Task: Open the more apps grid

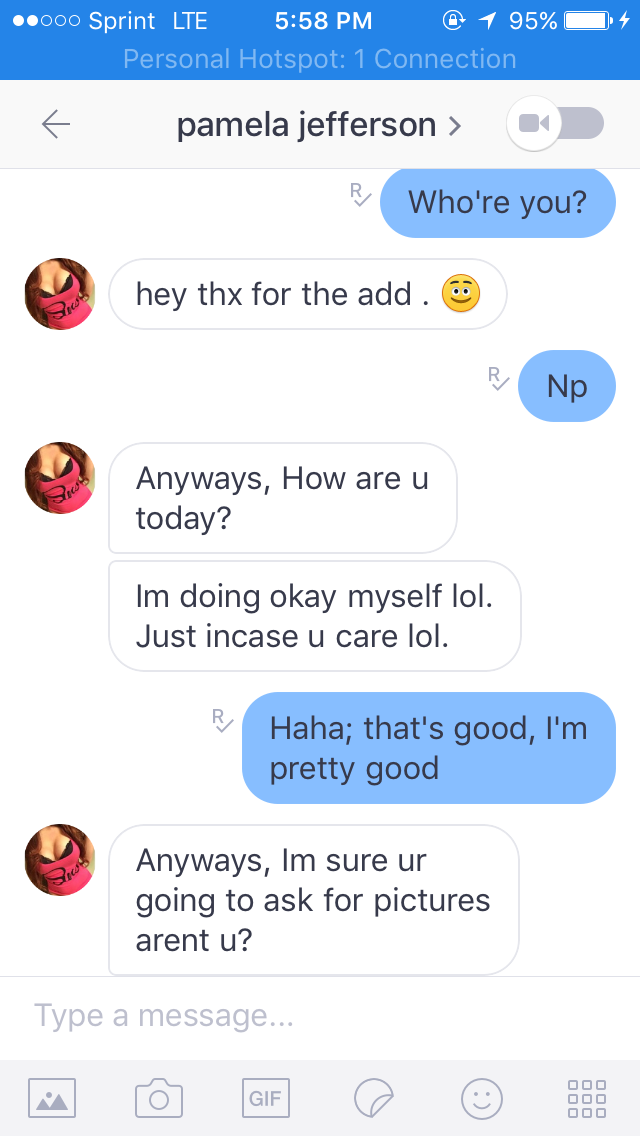Action: (587, 1098)
